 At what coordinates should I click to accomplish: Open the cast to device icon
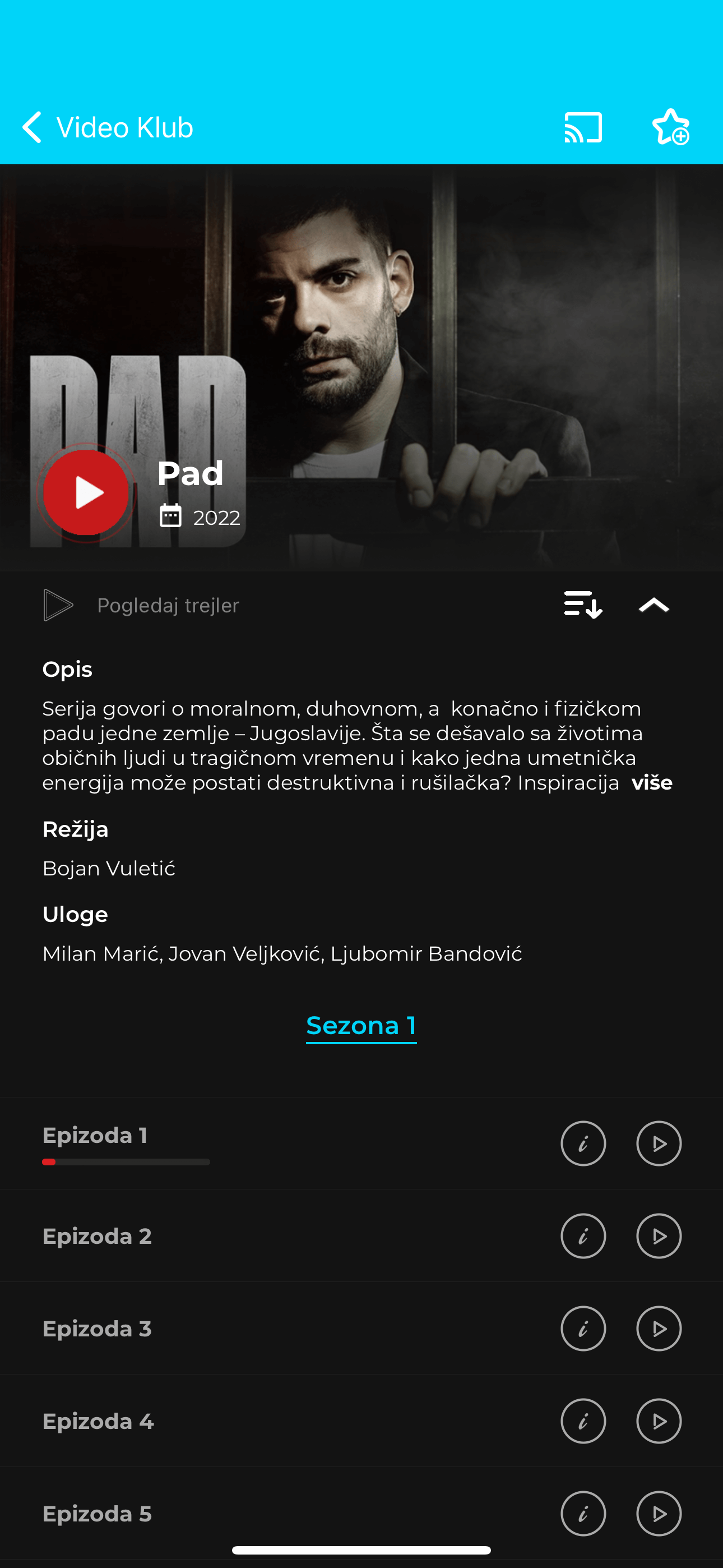[583, 127]
